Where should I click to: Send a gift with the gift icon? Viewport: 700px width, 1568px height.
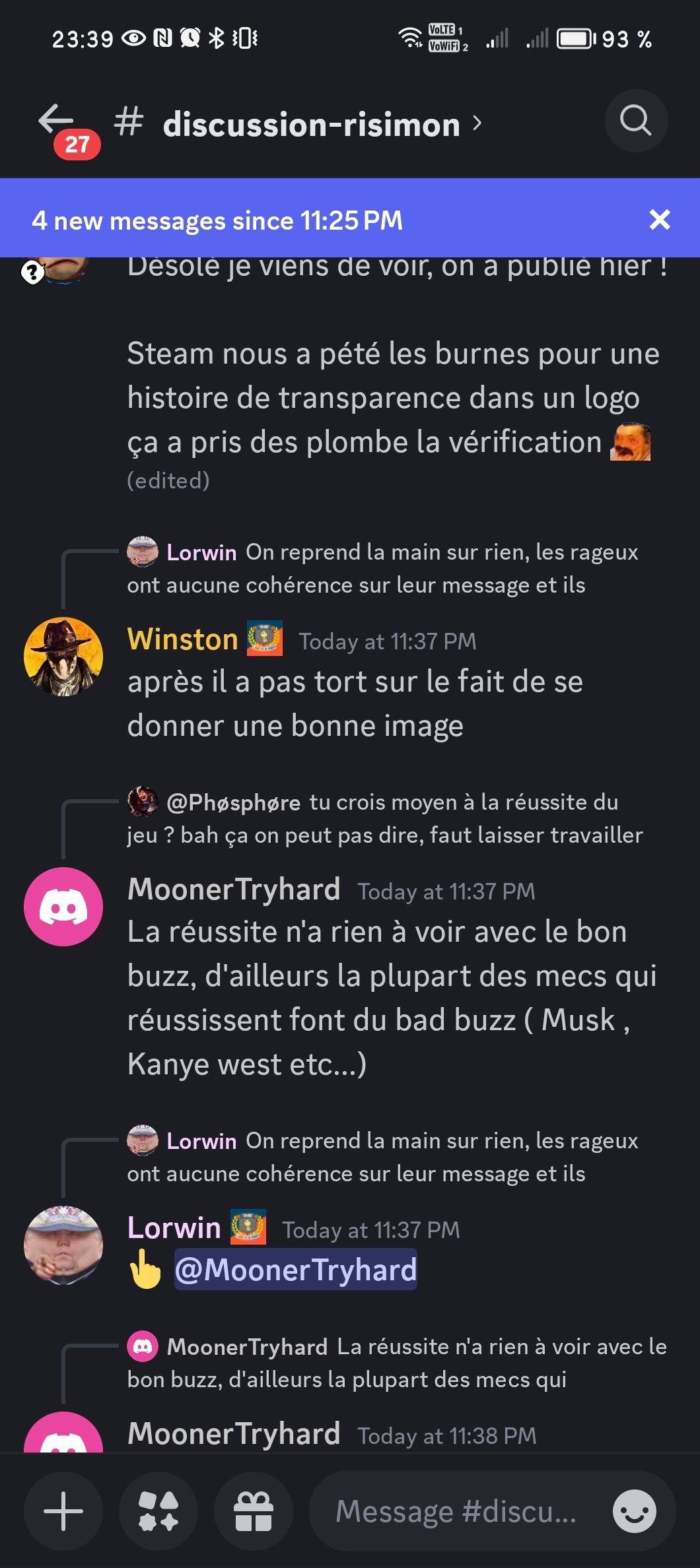tap(254, 1511)
